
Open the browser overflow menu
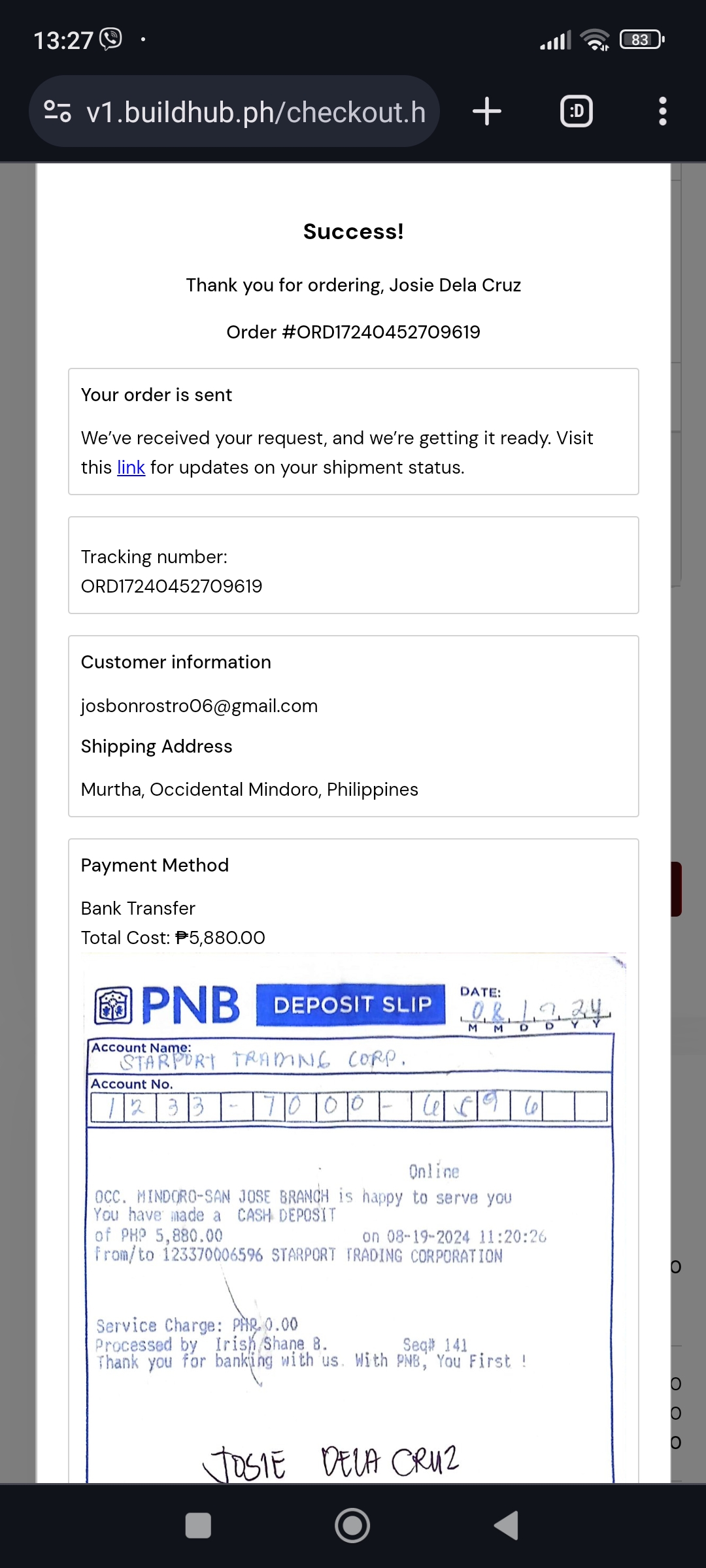coord(662,111)
